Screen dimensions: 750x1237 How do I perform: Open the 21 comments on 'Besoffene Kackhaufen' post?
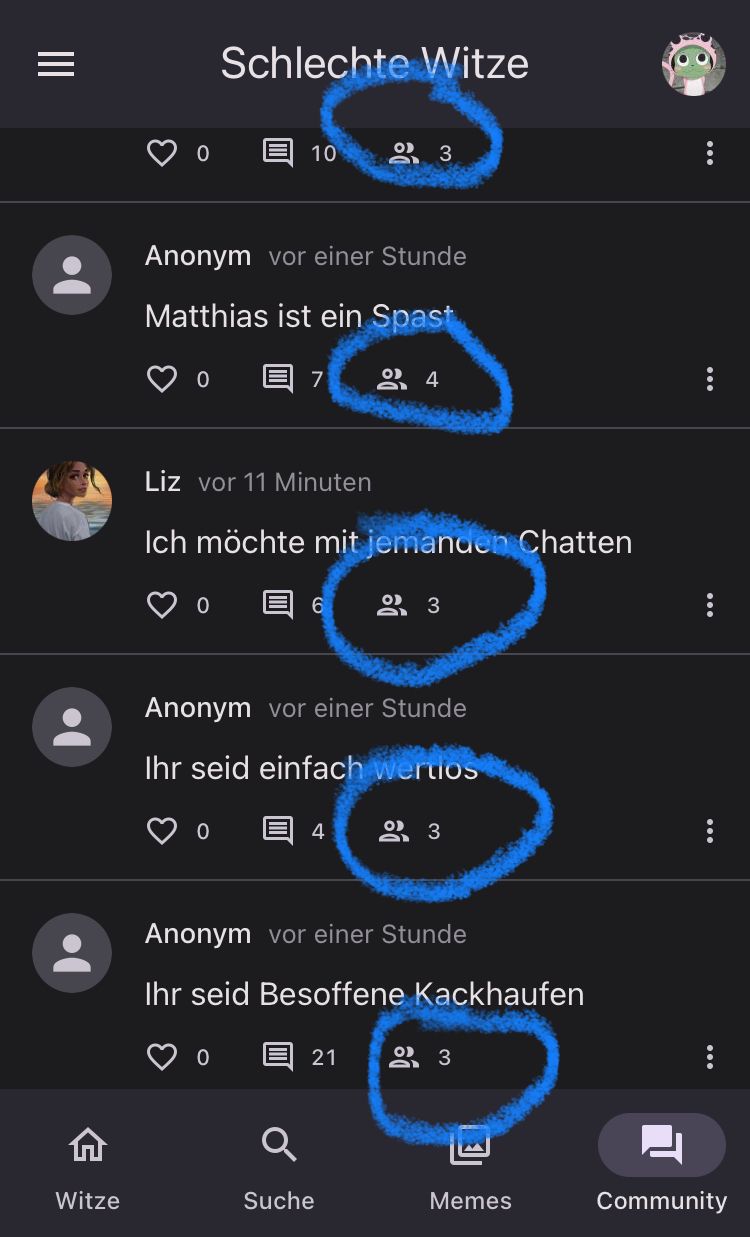click(x=278, y=1057)
